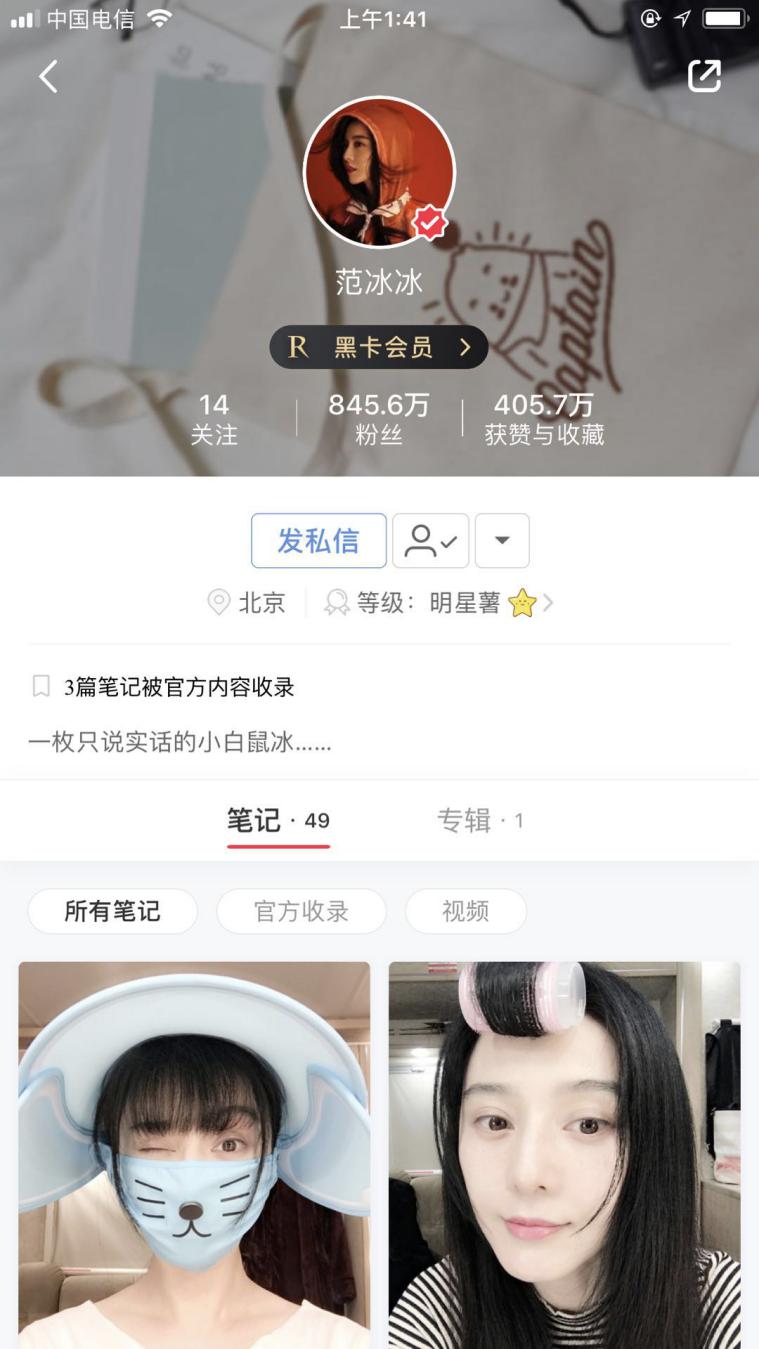Open the share icon at top right
This screenshot has height=1349, width=759.
point(706,75)
